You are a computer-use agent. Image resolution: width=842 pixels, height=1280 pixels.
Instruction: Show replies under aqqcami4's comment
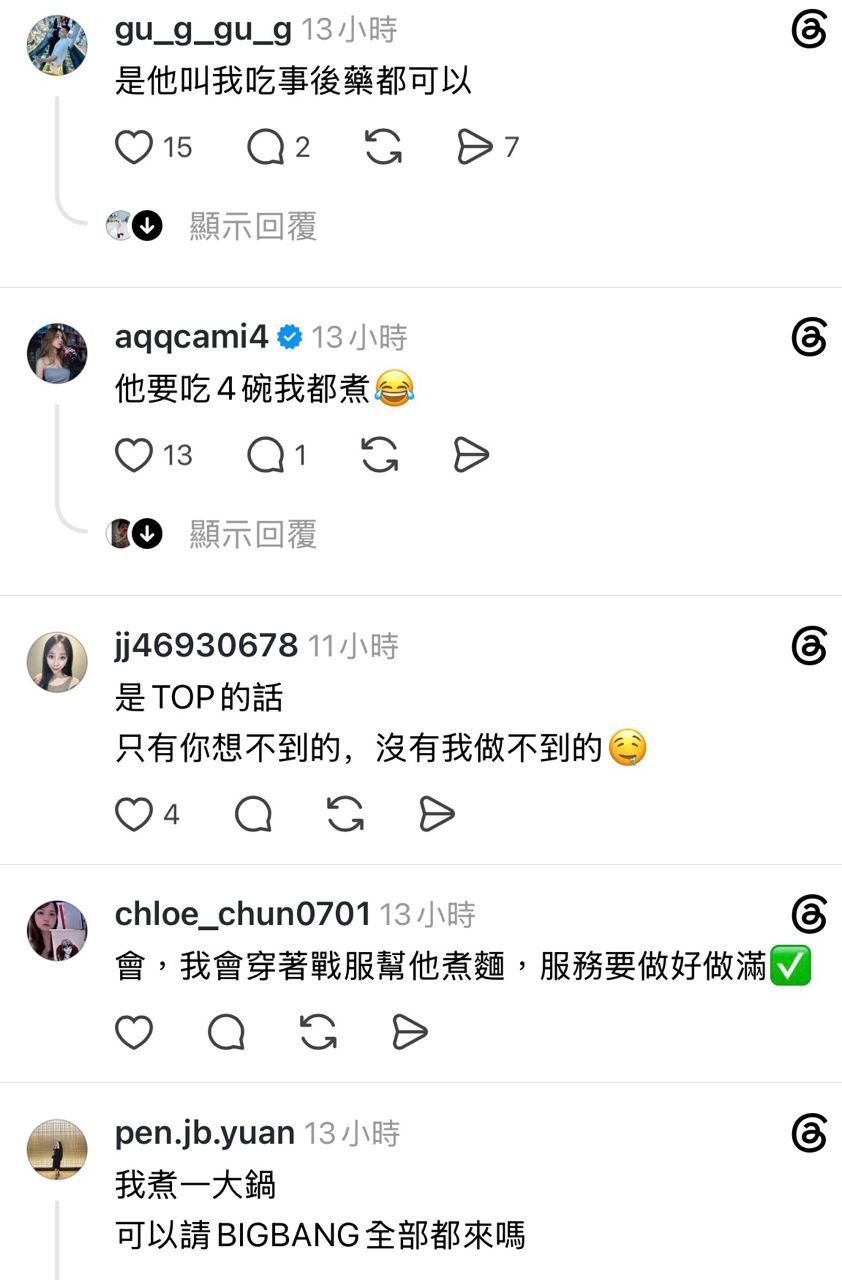click(x=253, y=535)
